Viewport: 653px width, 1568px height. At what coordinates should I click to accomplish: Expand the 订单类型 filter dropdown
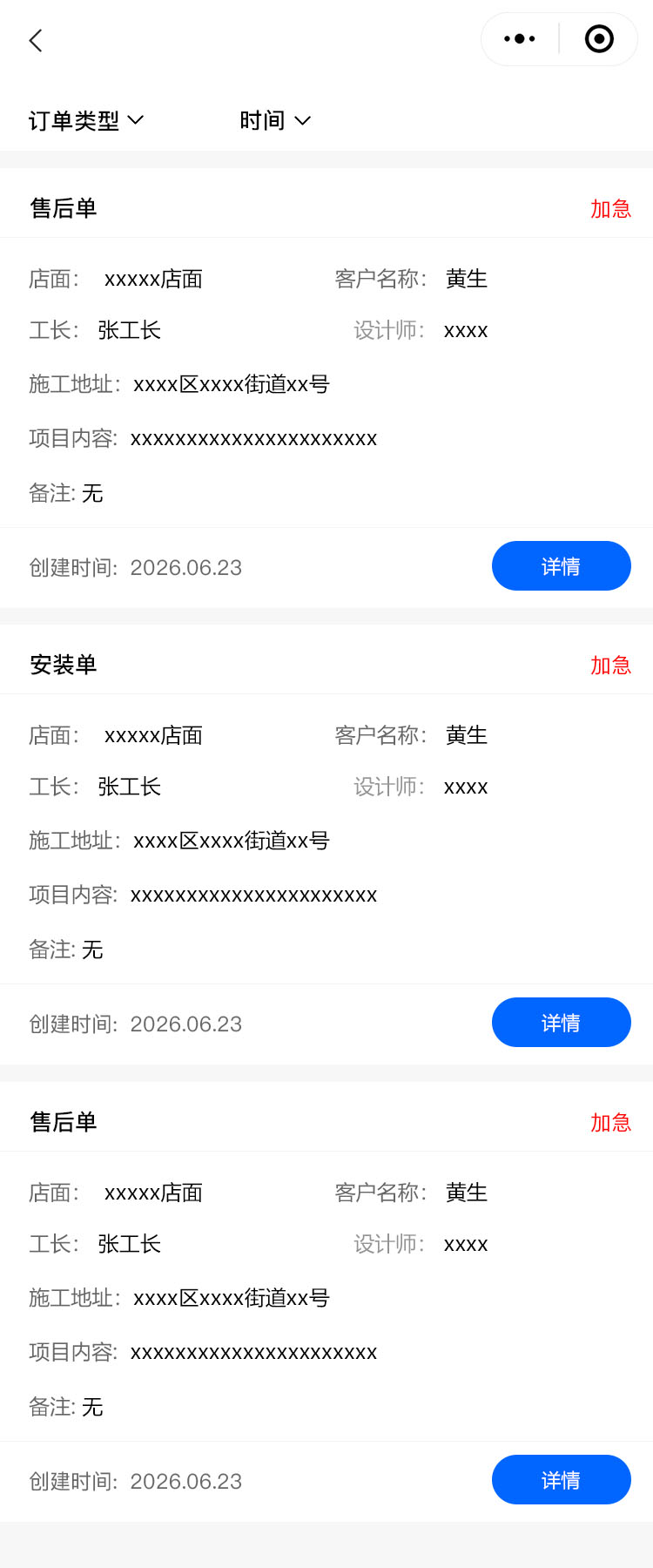86,120
